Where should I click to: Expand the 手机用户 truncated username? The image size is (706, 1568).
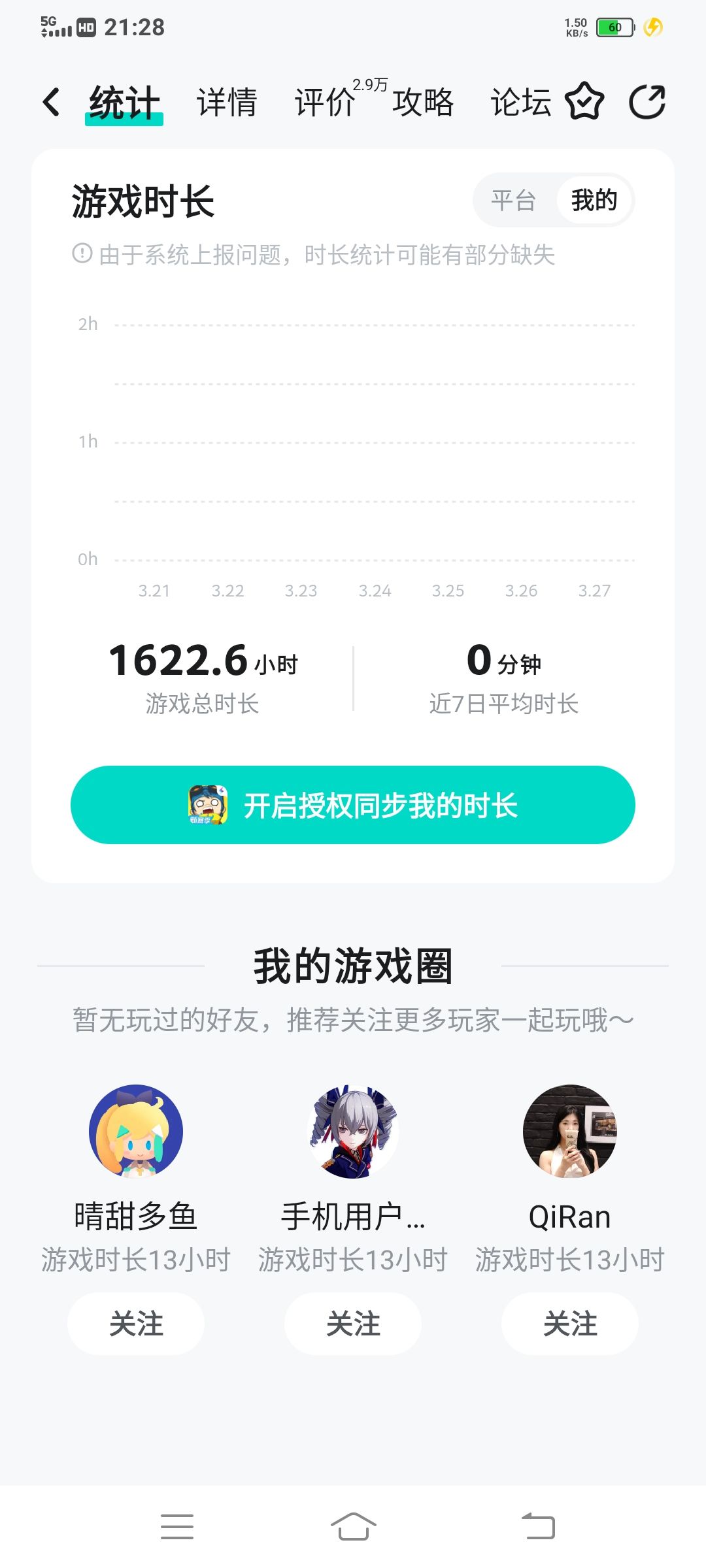pyautogui.click(x=352, y=1215)
